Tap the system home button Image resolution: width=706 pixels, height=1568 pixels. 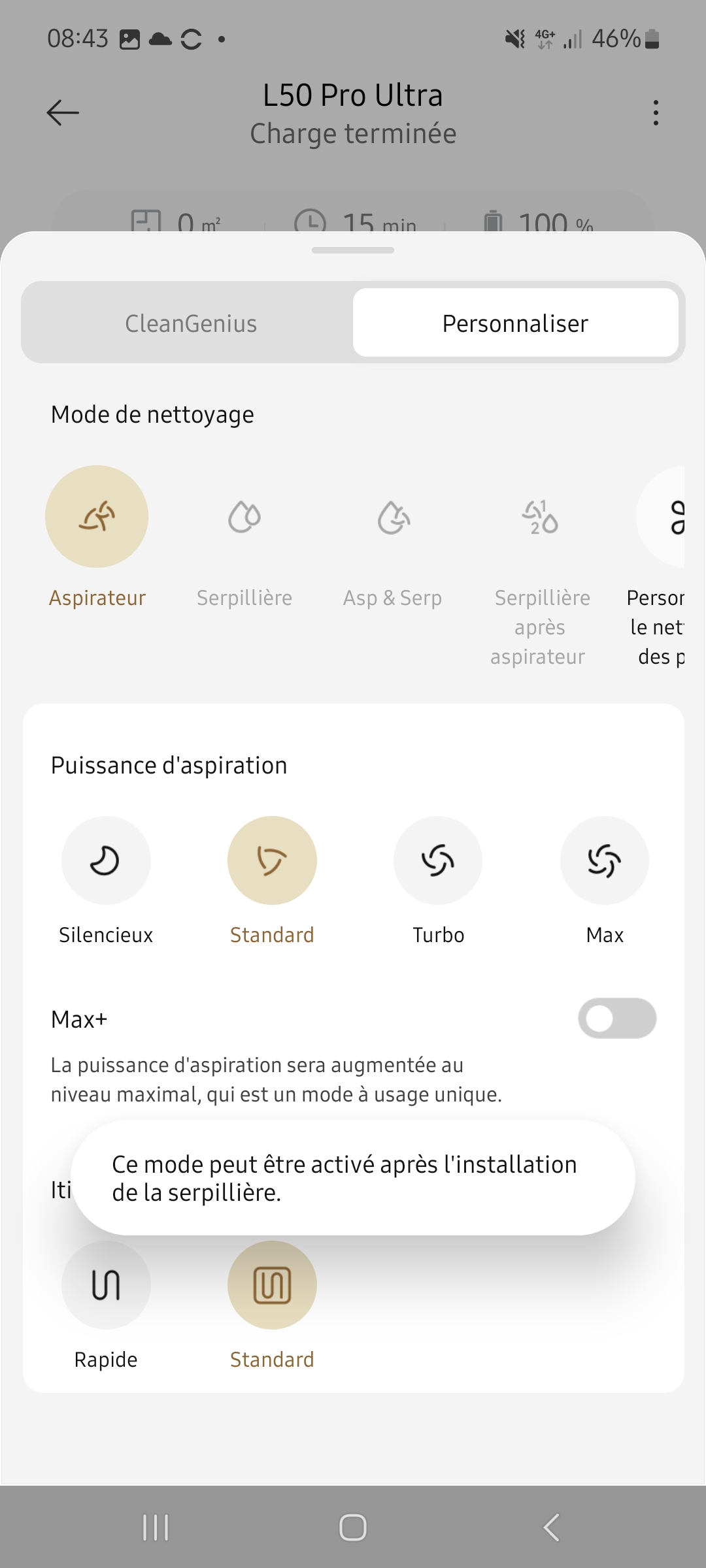click(x=353, y=1527)
